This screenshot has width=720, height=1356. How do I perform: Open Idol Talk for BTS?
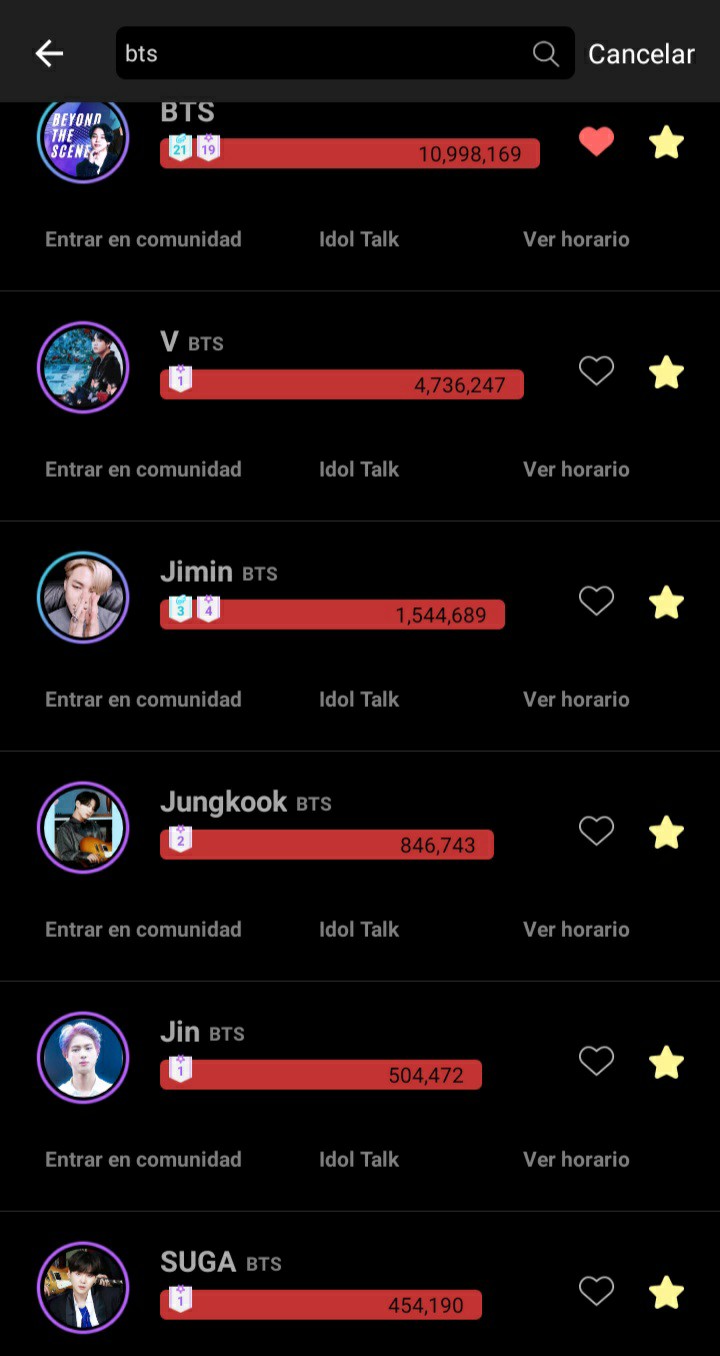tap(359, 239)
